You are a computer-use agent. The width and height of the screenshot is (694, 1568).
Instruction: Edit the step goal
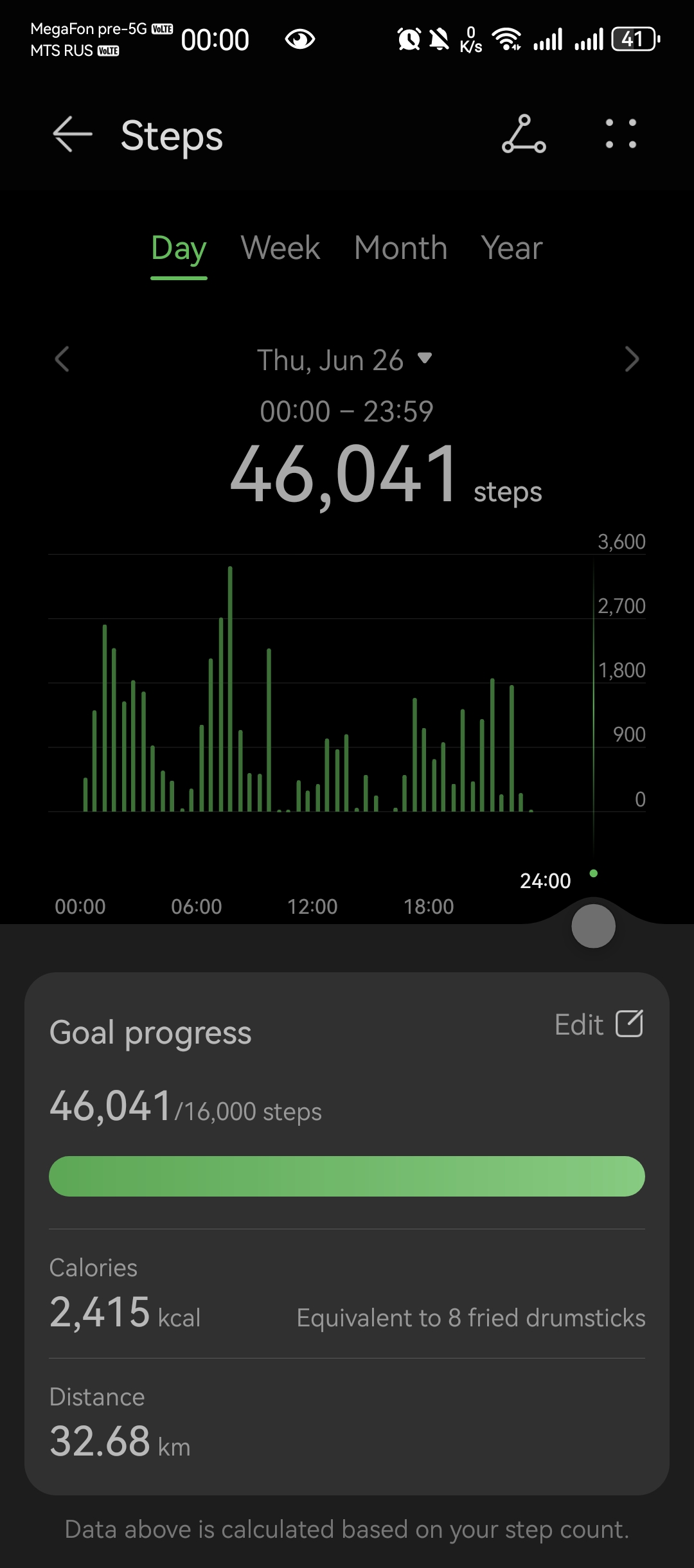[598, 1024]
